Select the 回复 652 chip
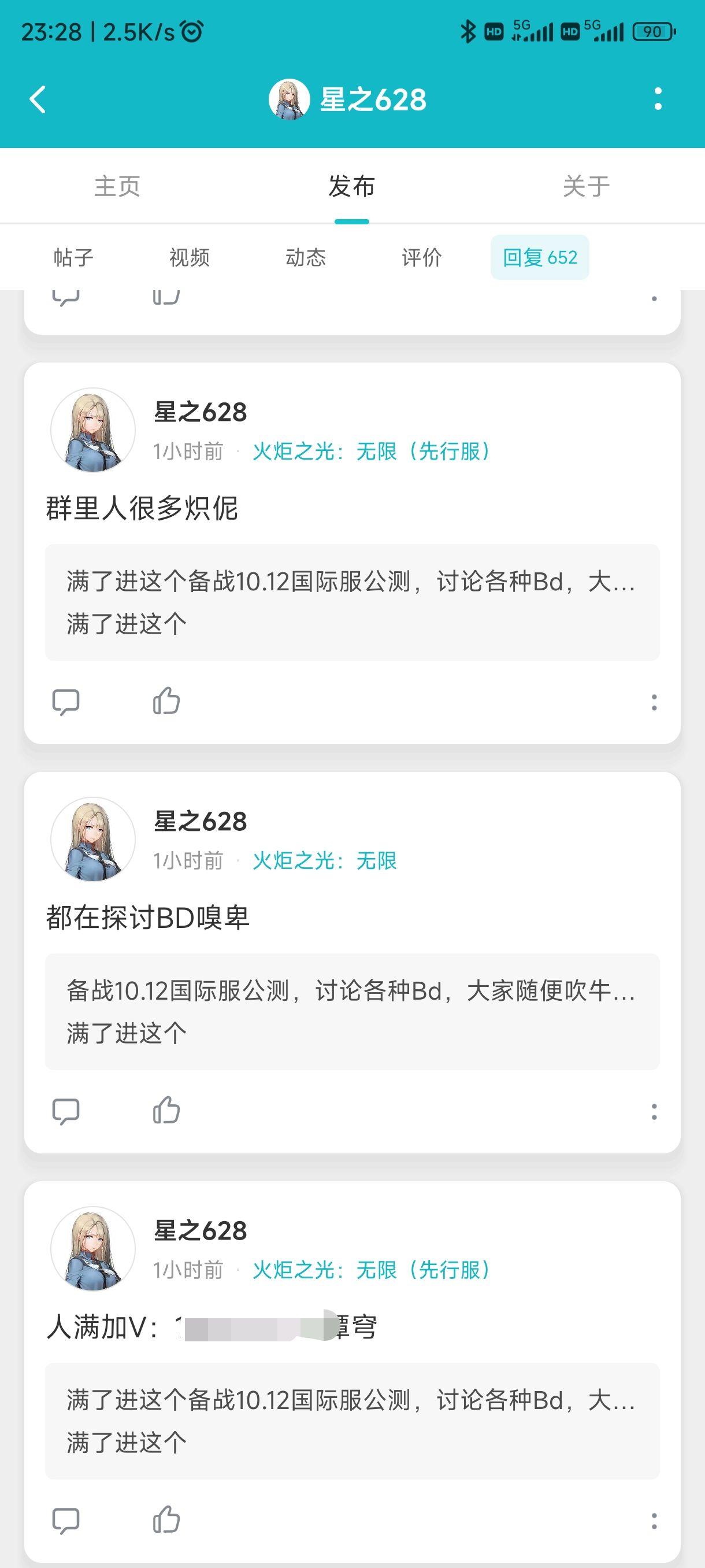Viewport: 705px width, 1568px height. tap(540, 257)
